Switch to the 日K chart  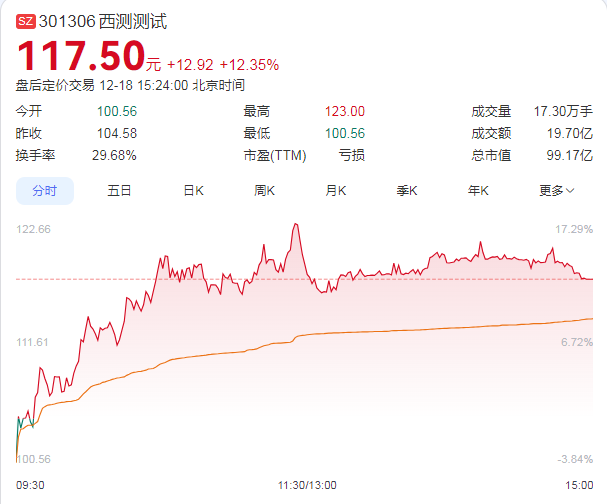(x=193, y=190)
